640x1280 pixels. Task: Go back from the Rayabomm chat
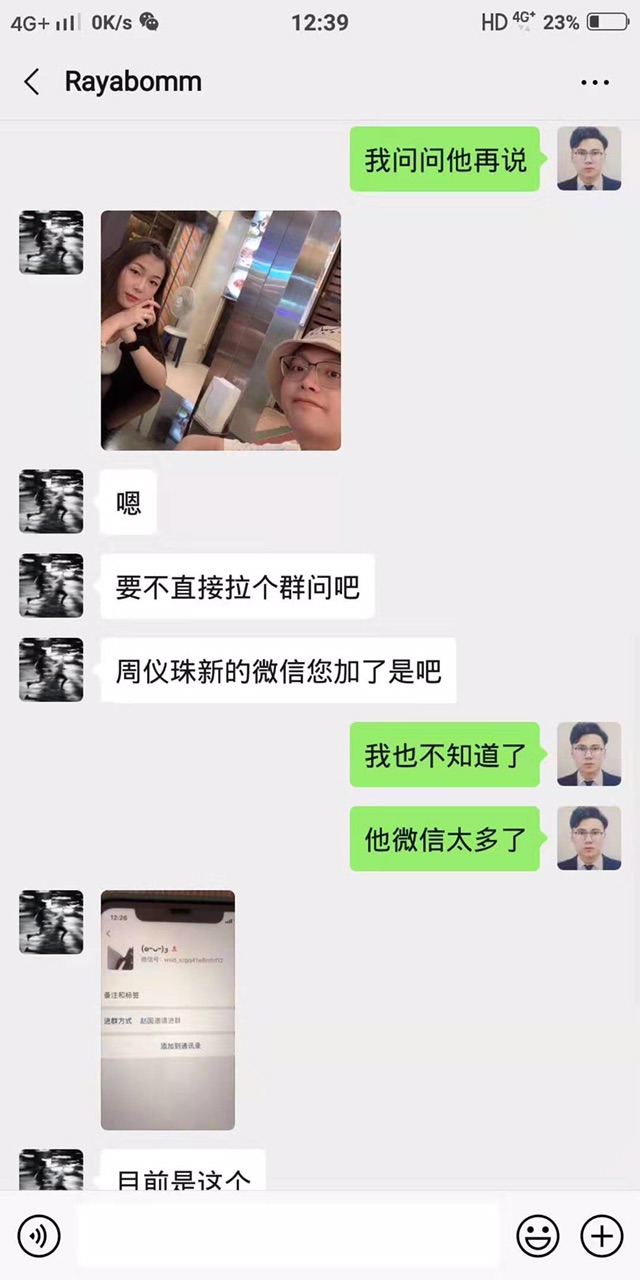pyautogui.click(x=32, y=82)
